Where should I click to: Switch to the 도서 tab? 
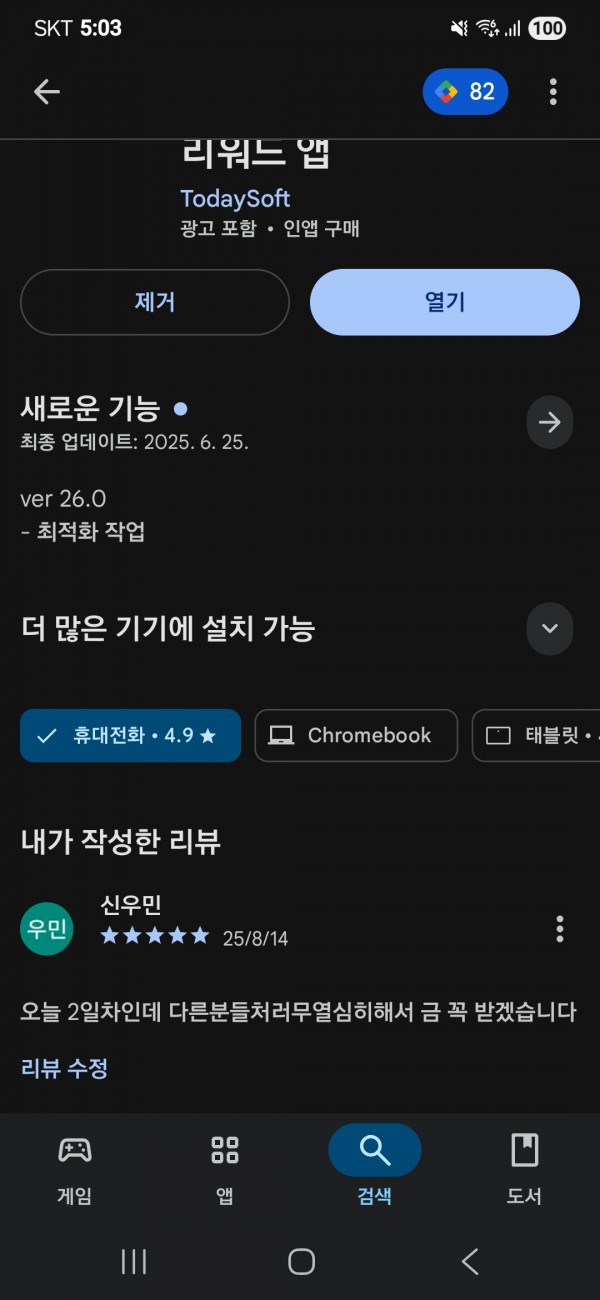tap(525, 1166)
